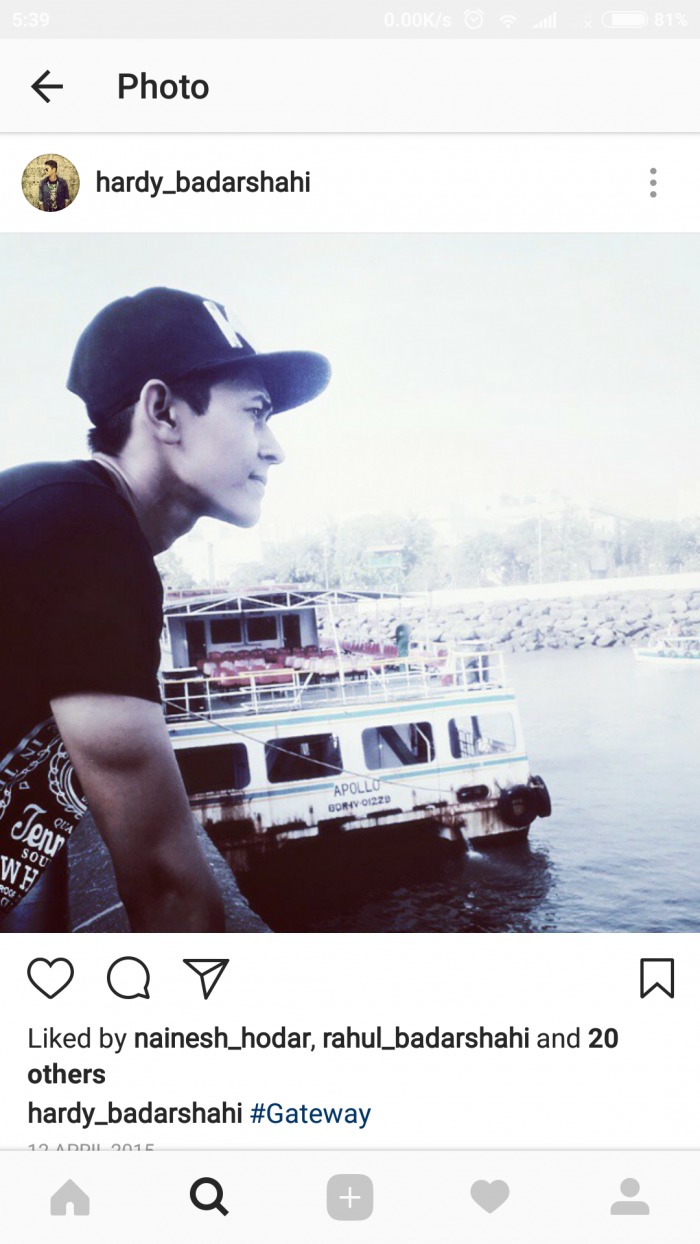Screen dimensions: 700x1244
Task: Bookmark this photo
Action: click(x=657, y=978)
